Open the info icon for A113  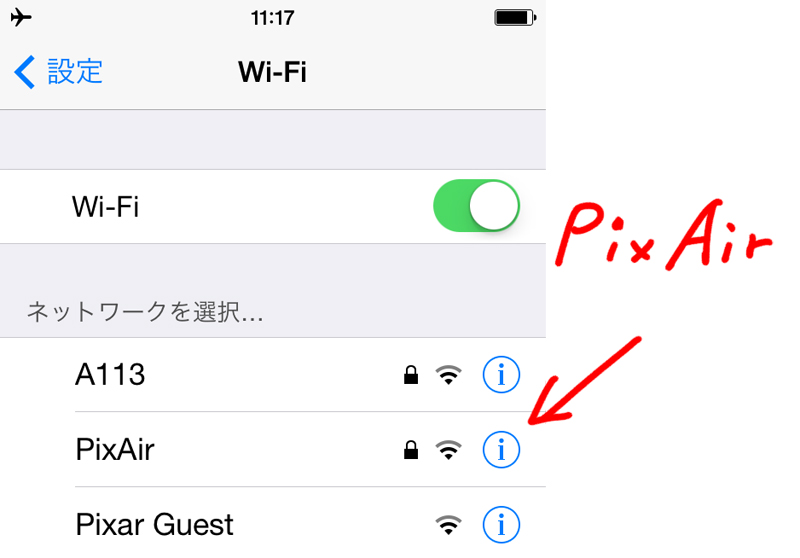[x=501, y=375]
